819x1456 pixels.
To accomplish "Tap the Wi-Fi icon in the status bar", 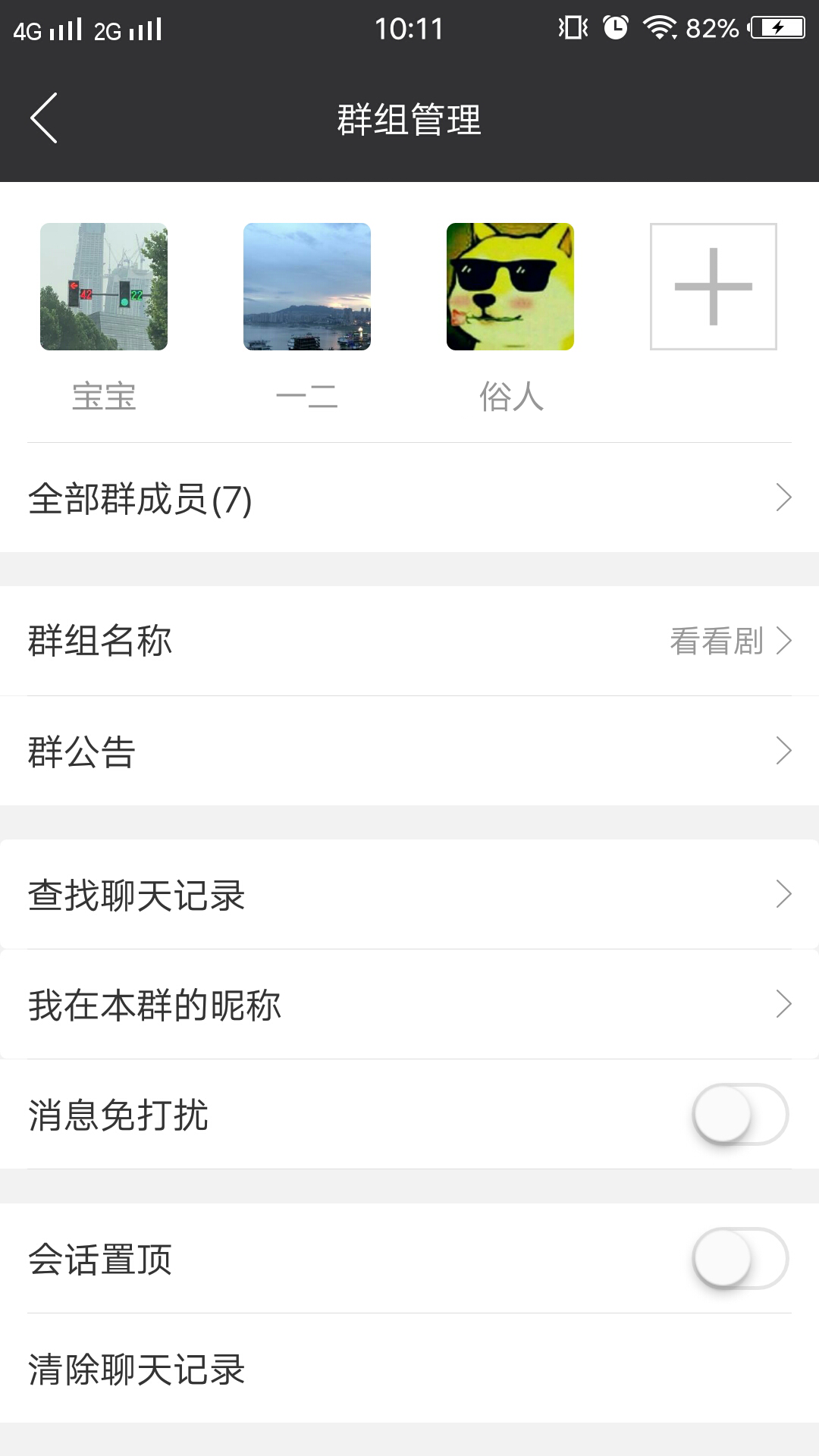I will coord(659,25).
